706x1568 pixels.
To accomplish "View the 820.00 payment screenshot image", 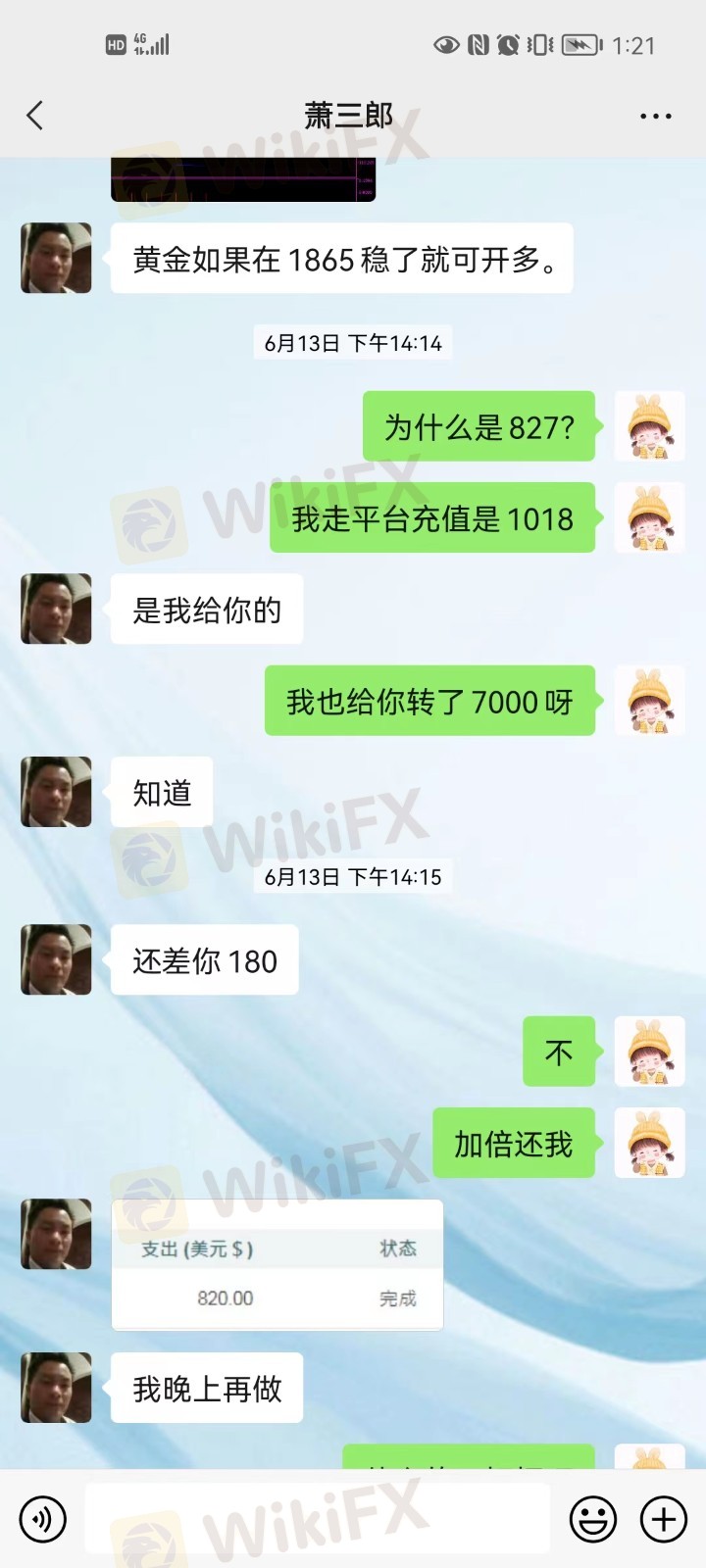I will click(x=277, y=1265).
